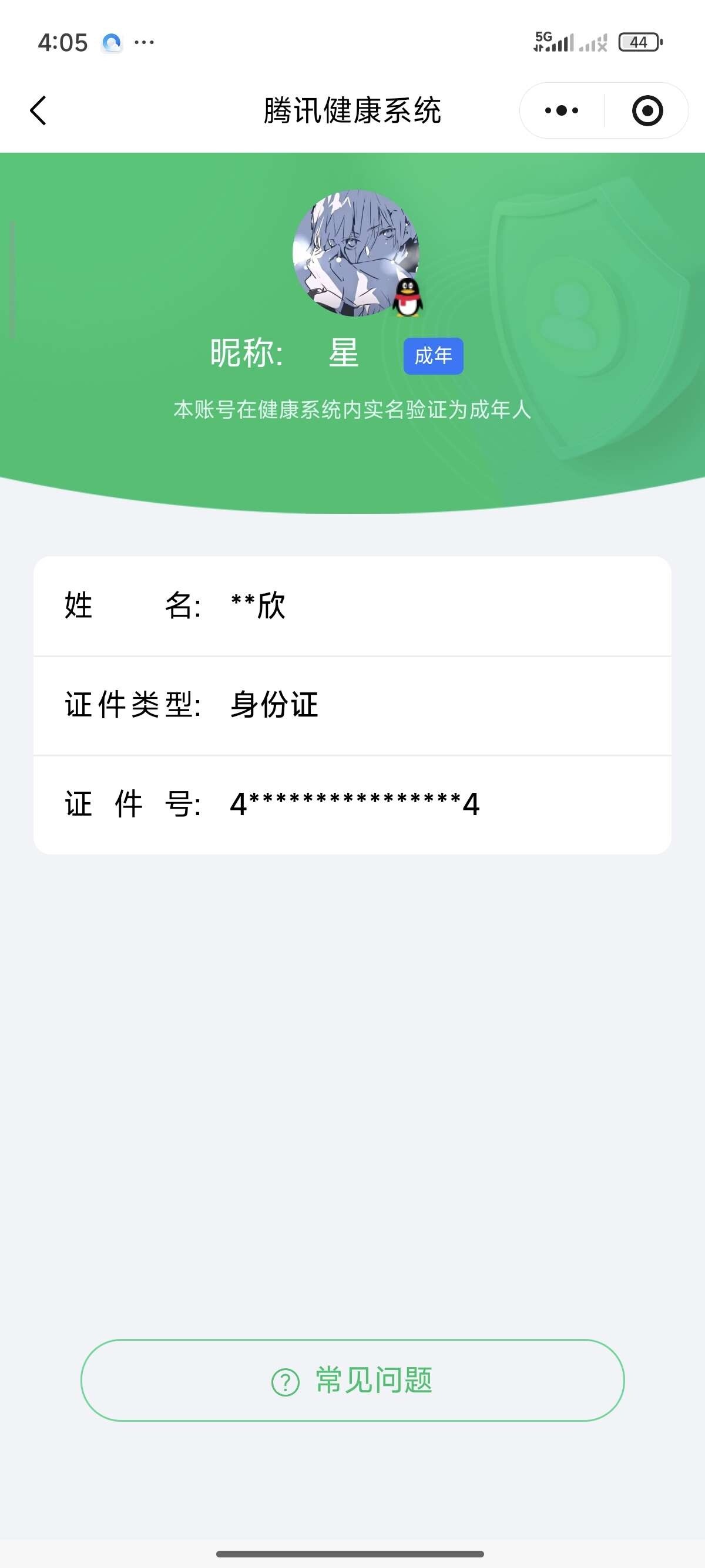This screenshot has width=705, height=1568.
Task: Select the 腾讯健康系统 title
Action: point(352,110)
